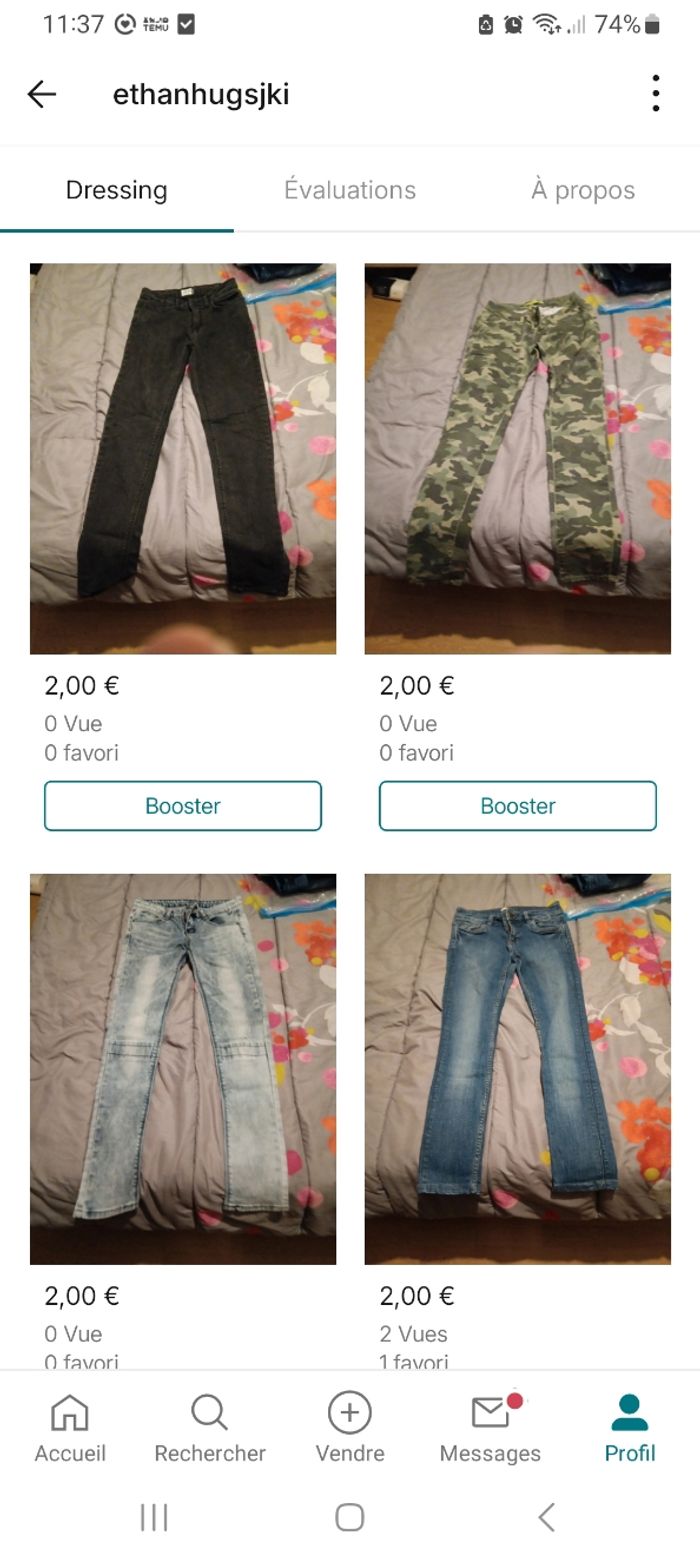Image resolution: width=700 pixels, height=1560 pixels.
Task: Select the Profil tab
Action: click(630, 1428)
